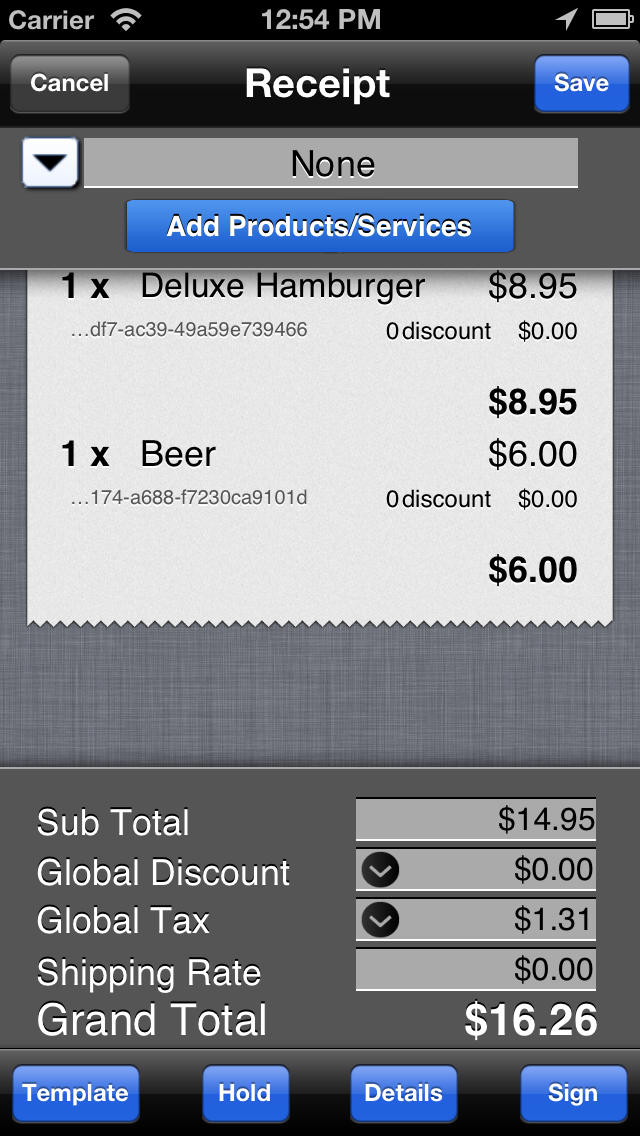This screenshot has width=640, height=1136.
Task: Open the Beer line item
Action: pyautogui.click(x=320, y=511)
